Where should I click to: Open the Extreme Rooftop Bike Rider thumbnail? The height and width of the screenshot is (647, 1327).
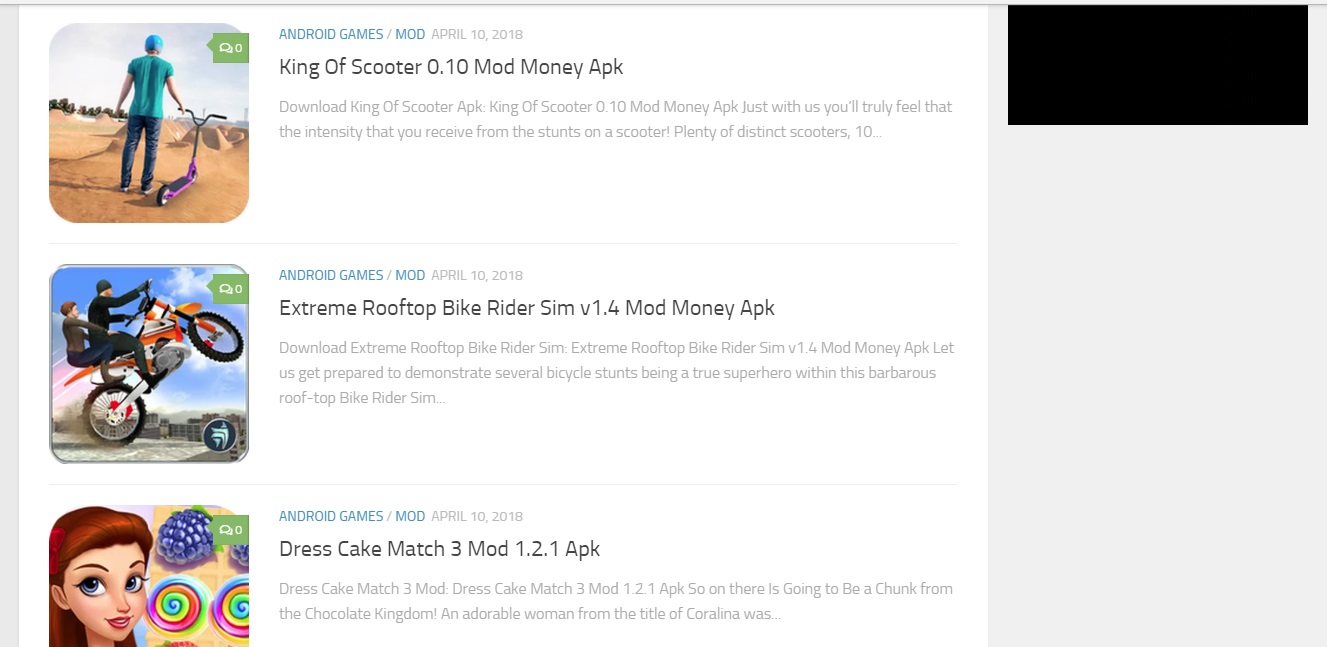[148, 364]
